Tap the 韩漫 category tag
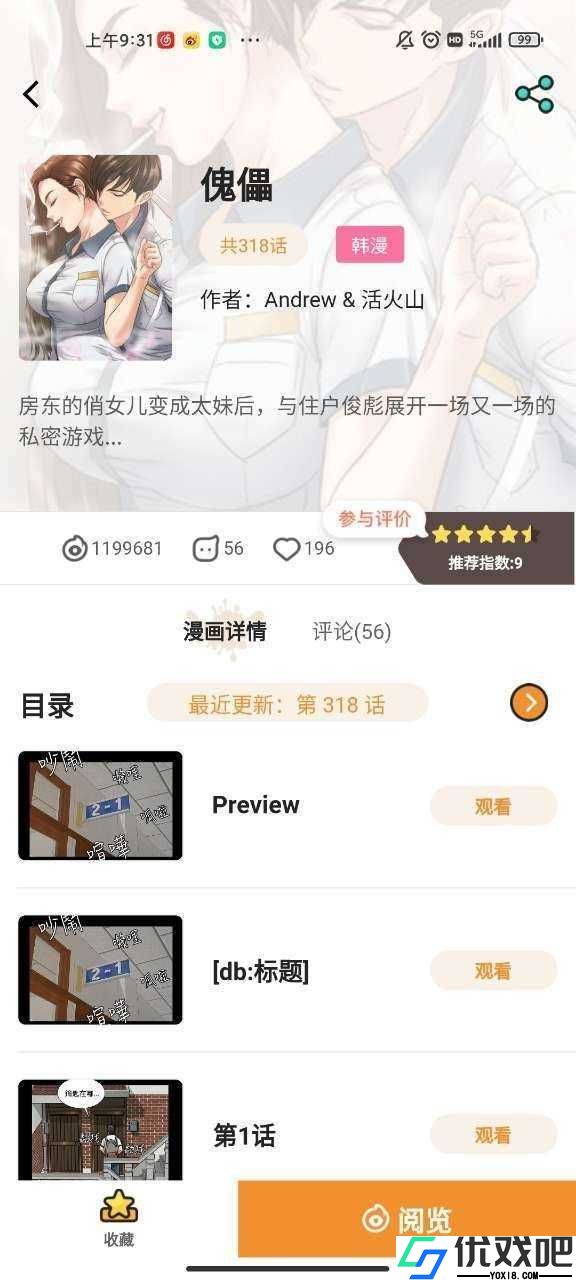 click(x=370, y=244)
